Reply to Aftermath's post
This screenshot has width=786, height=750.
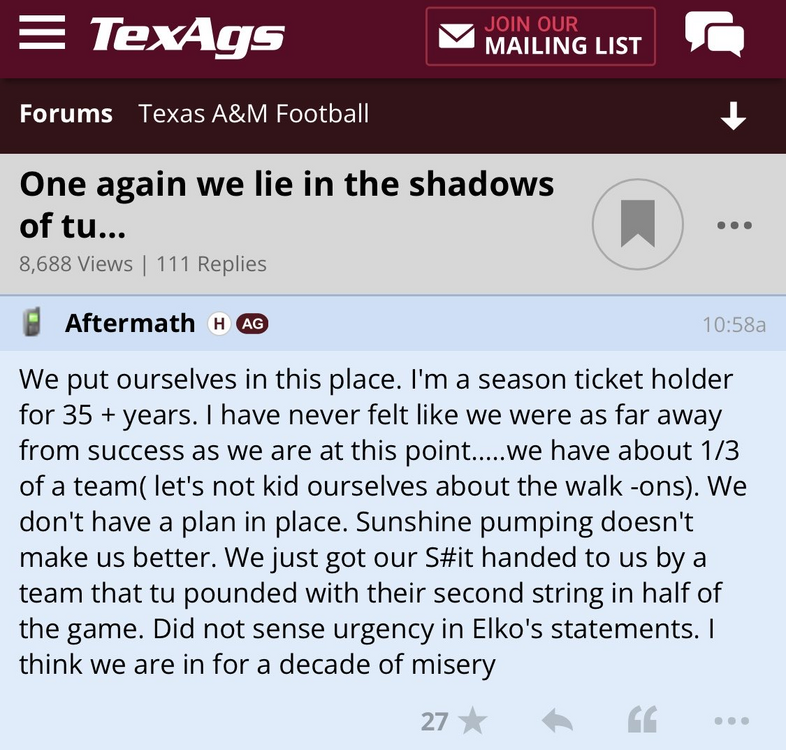click(556, 720)
